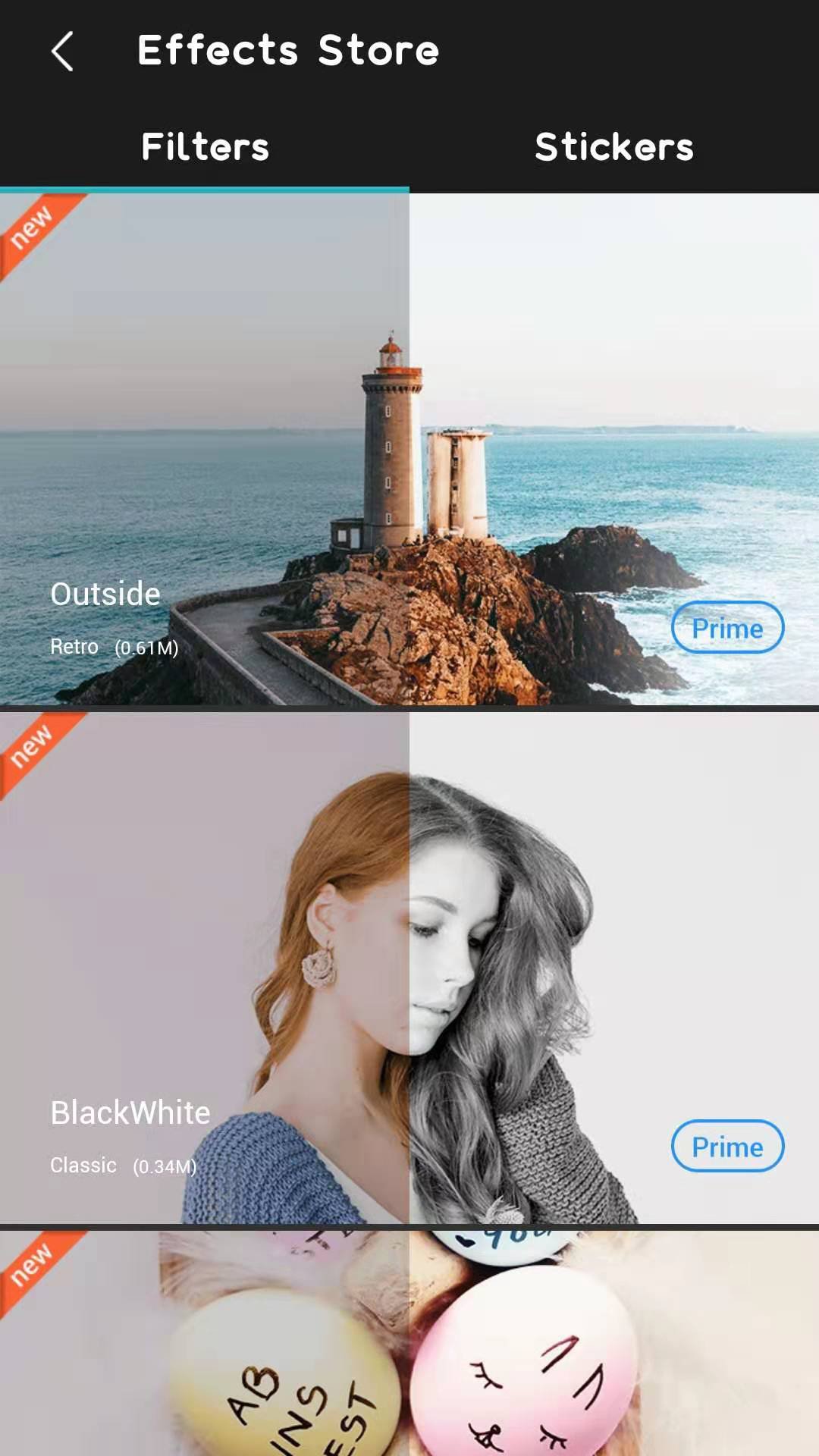Switch to the Stickers tab
The height and width of the screenshot is (1456, 819).
coord(613,147)
